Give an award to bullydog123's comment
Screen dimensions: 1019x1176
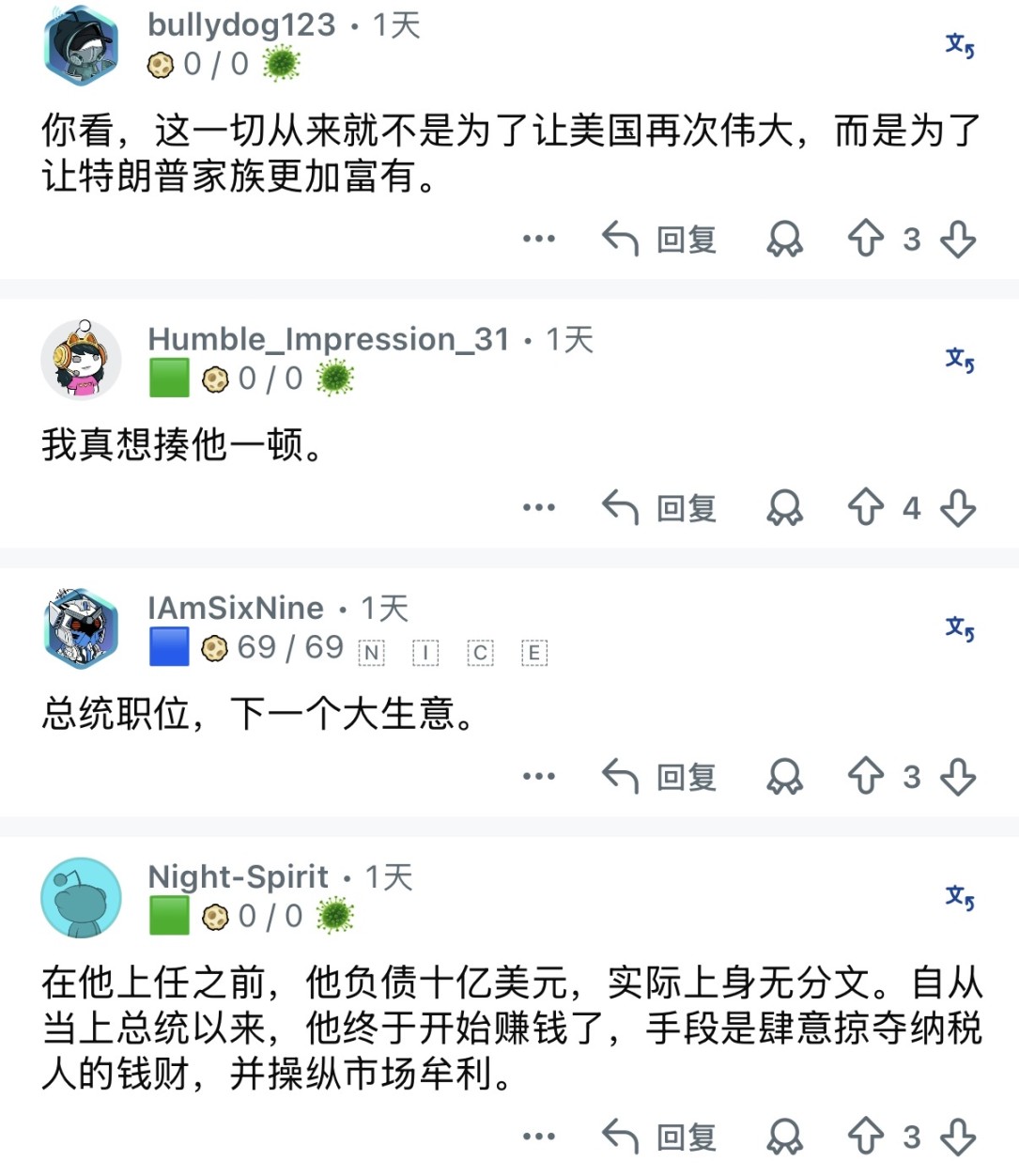(784, 240)
